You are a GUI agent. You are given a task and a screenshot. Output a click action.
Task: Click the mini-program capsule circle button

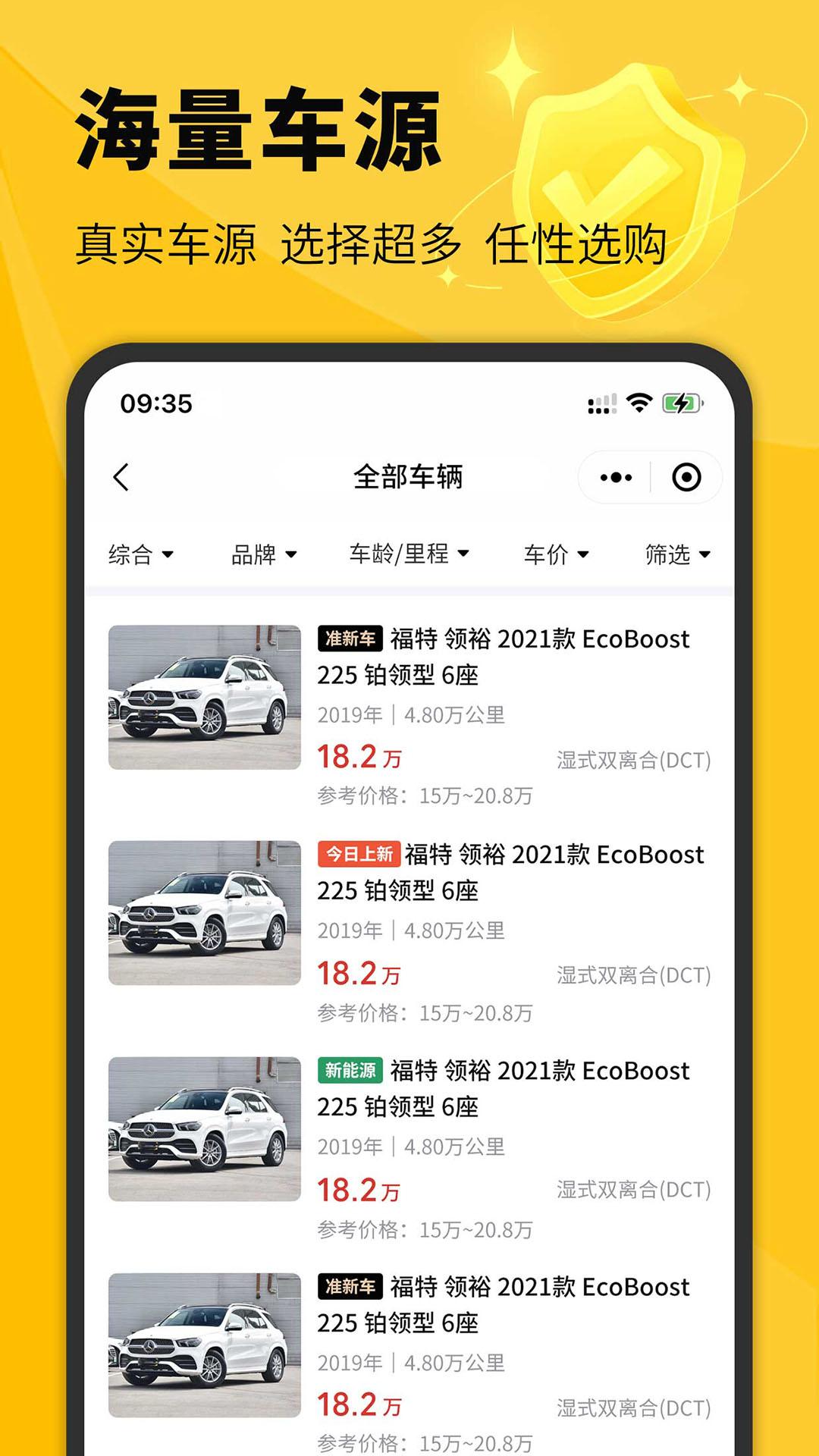point(689,475)
